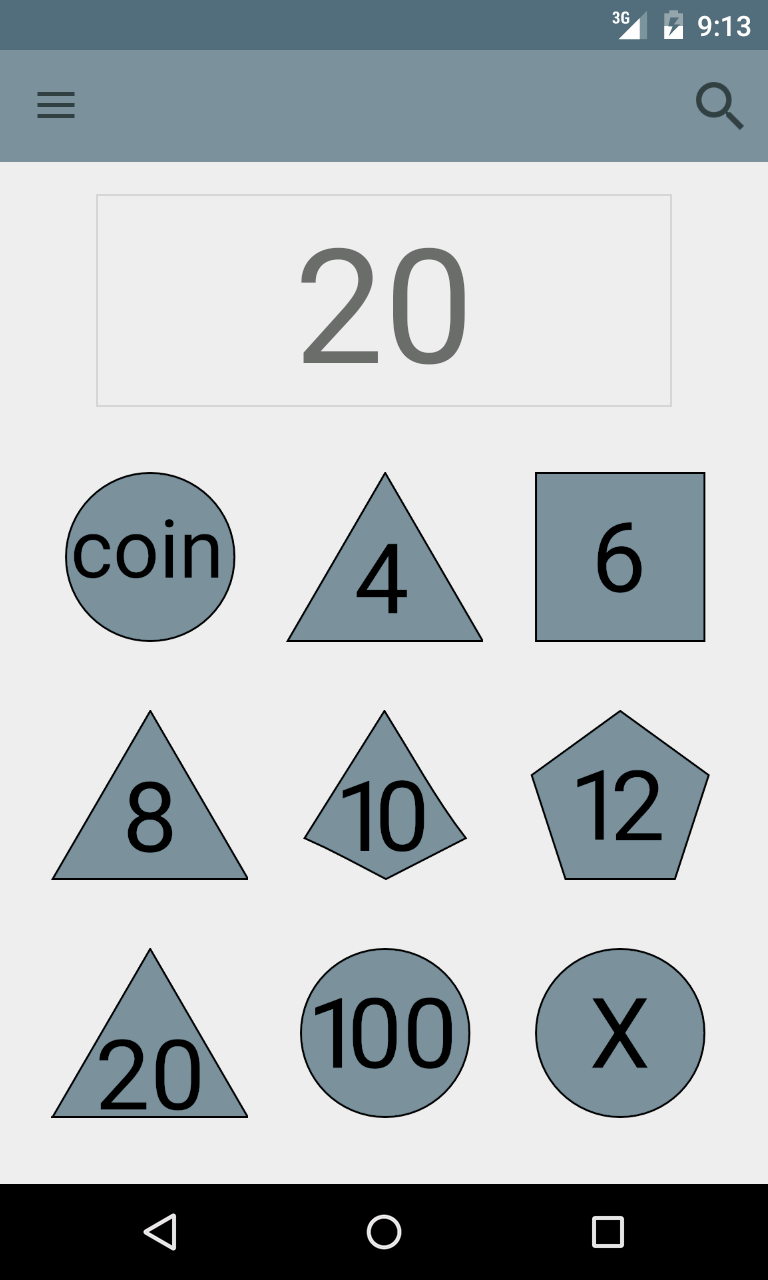Roll the 10-sided die
This screenshot has height=1280, width=768.
385,805
